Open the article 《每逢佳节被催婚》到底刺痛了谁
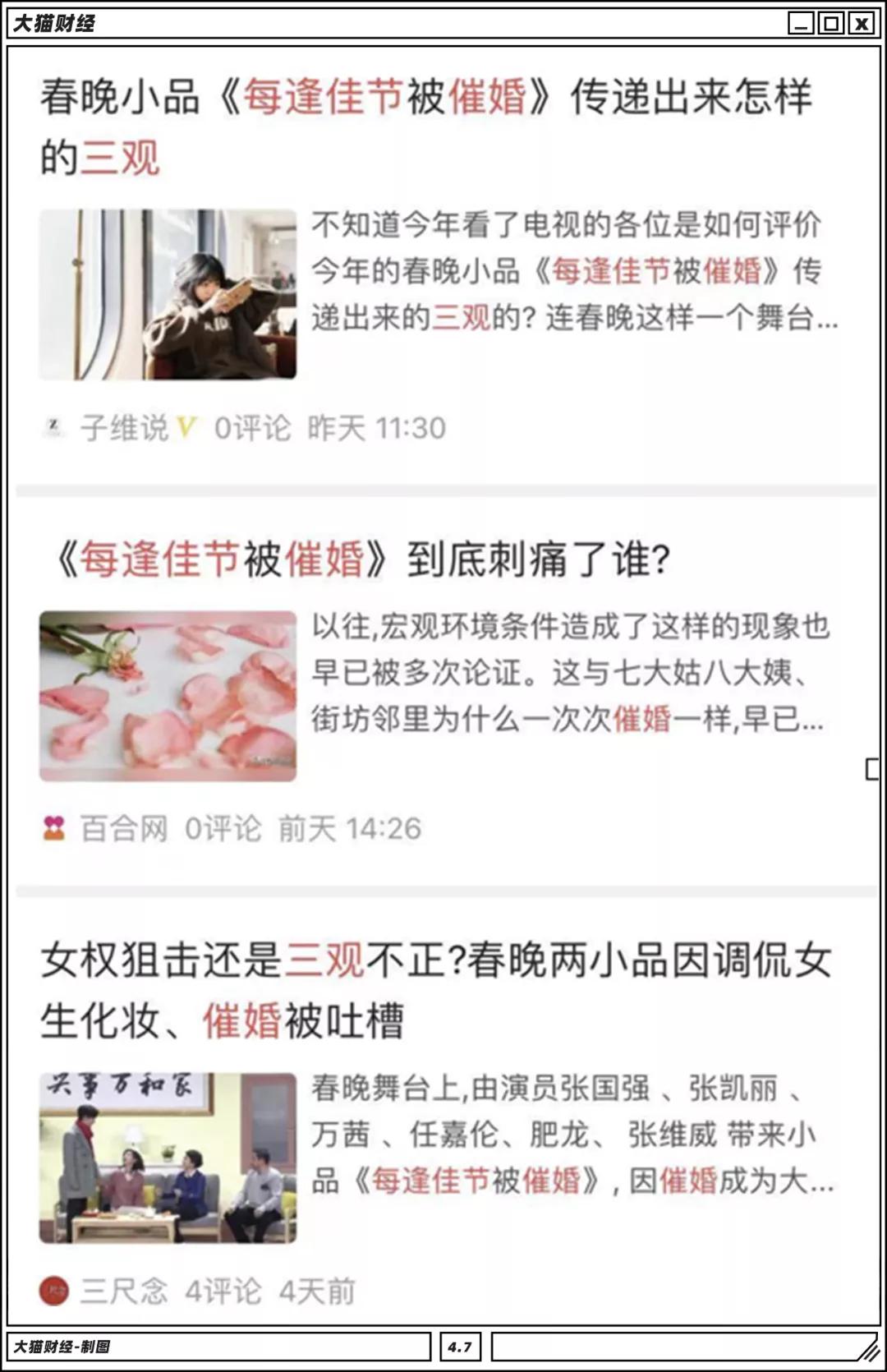 pyautogui.click(x=370, y=559)
